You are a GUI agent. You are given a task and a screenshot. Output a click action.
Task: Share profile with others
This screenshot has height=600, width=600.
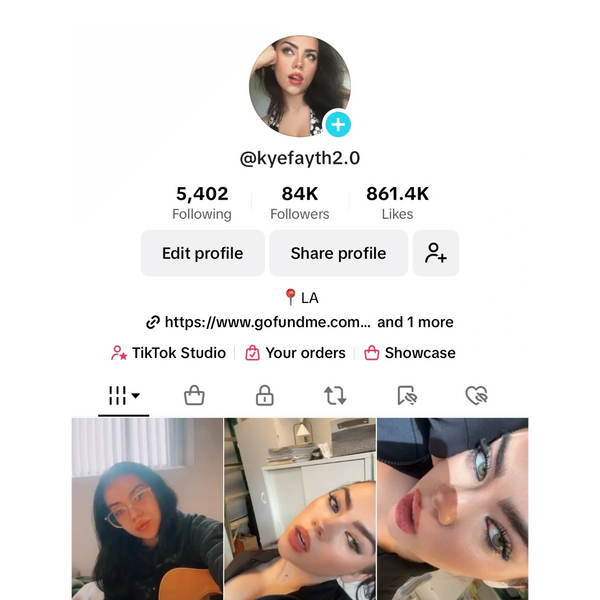[338, 253]
